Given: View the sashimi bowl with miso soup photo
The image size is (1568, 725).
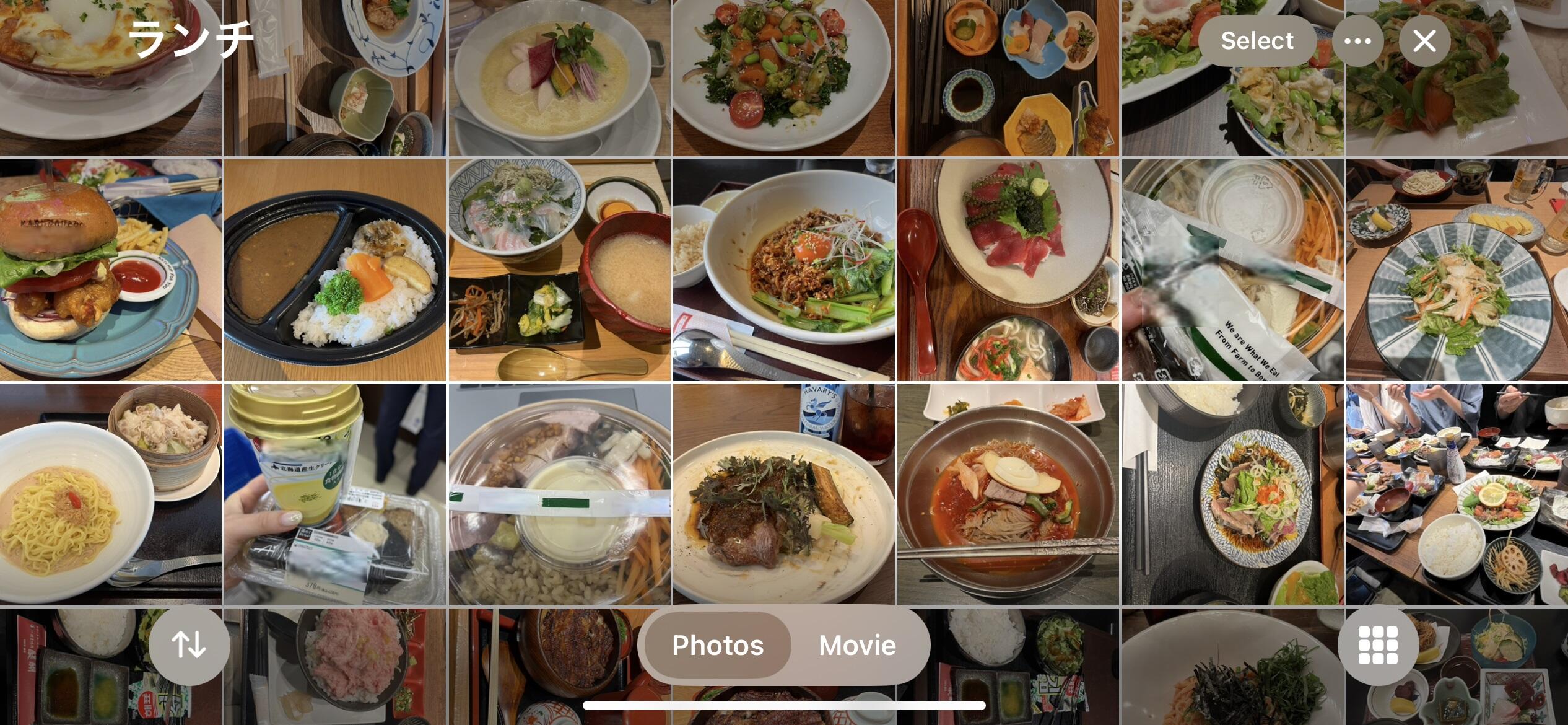Looking at the screenshot, I should [559, 270].
